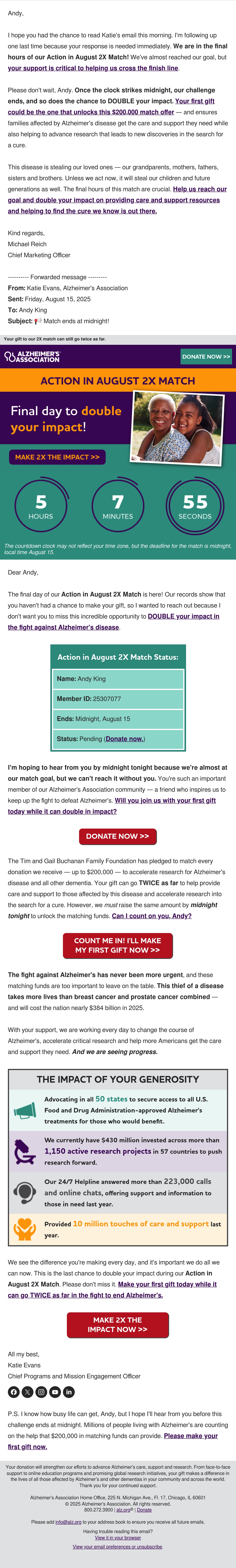Tap COUNT ME IN! I'LL MAKE MY FIRST GIFT NOW
The height and width of the screenshot is (1568, 236).
click(x=118, y=945)
